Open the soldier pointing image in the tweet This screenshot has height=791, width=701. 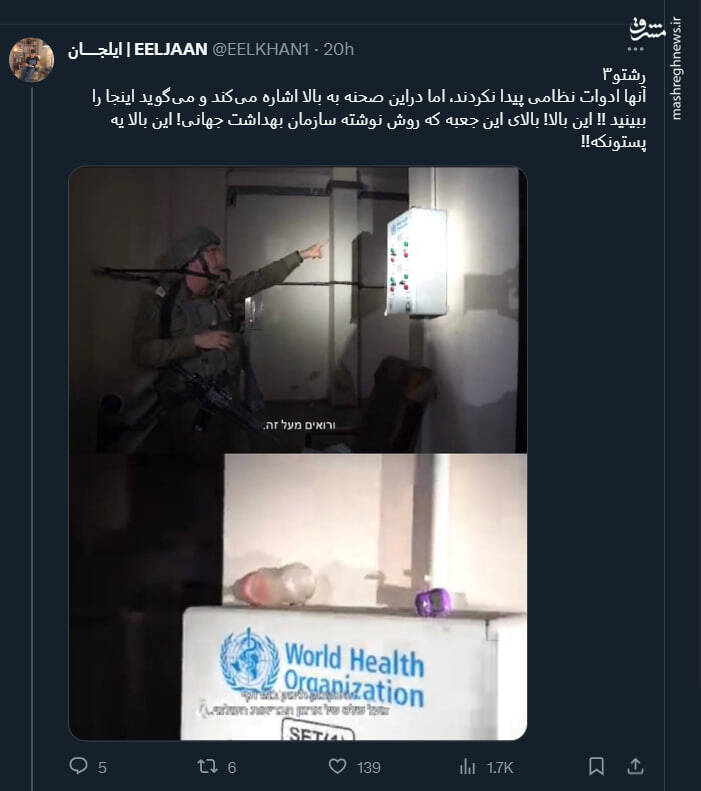click(x=297, y=308)
